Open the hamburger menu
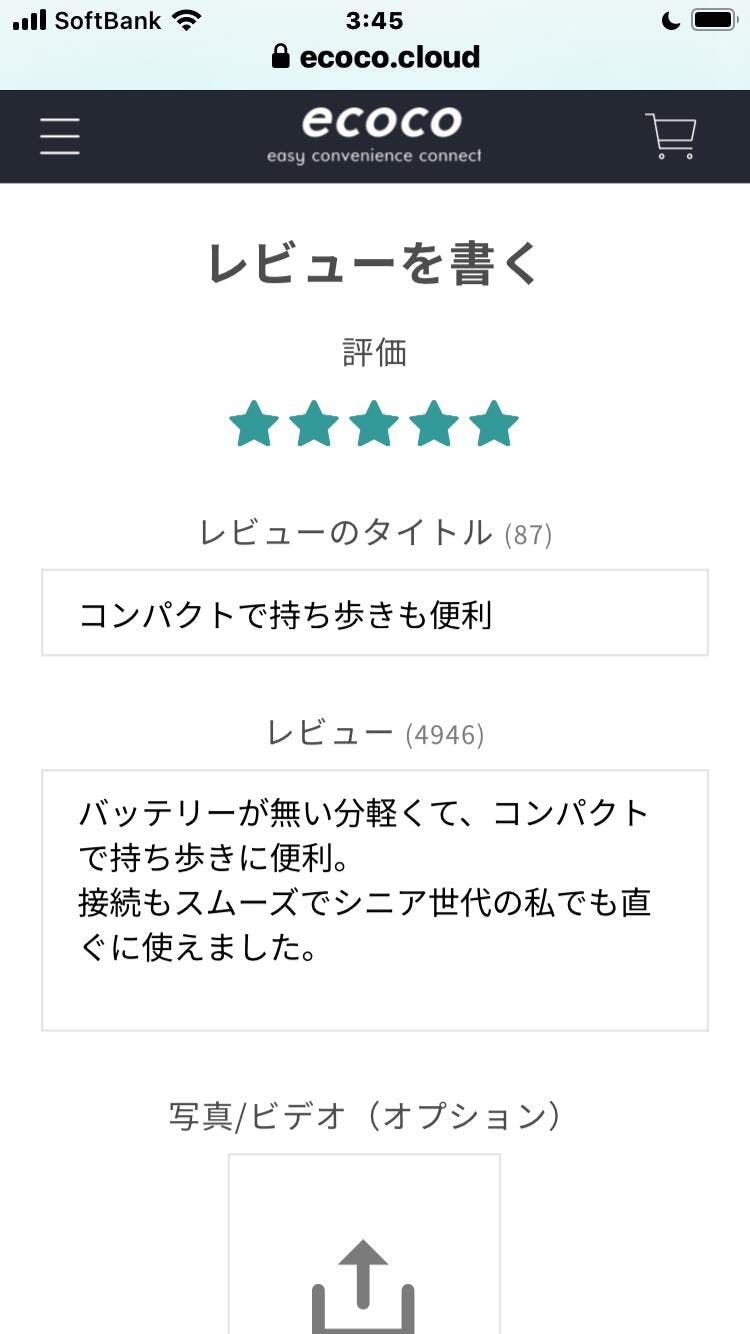The image size is (750, 1334). (60, 136)
